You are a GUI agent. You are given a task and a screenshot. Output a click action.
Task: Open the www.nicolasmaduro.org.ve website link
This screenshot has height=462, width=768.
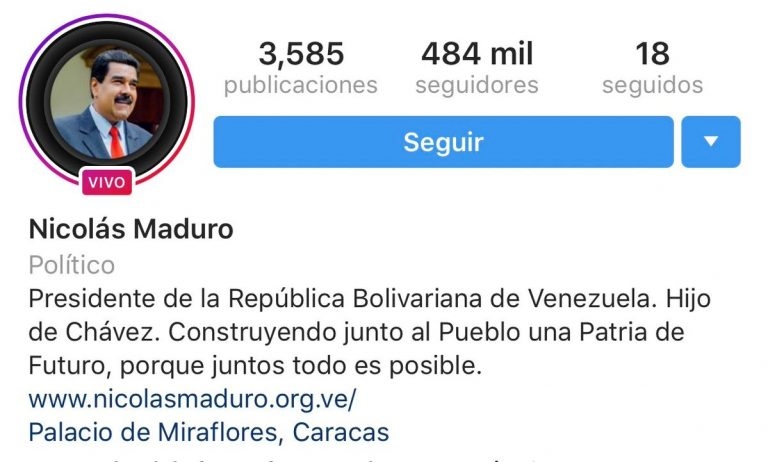click(192, 400)
